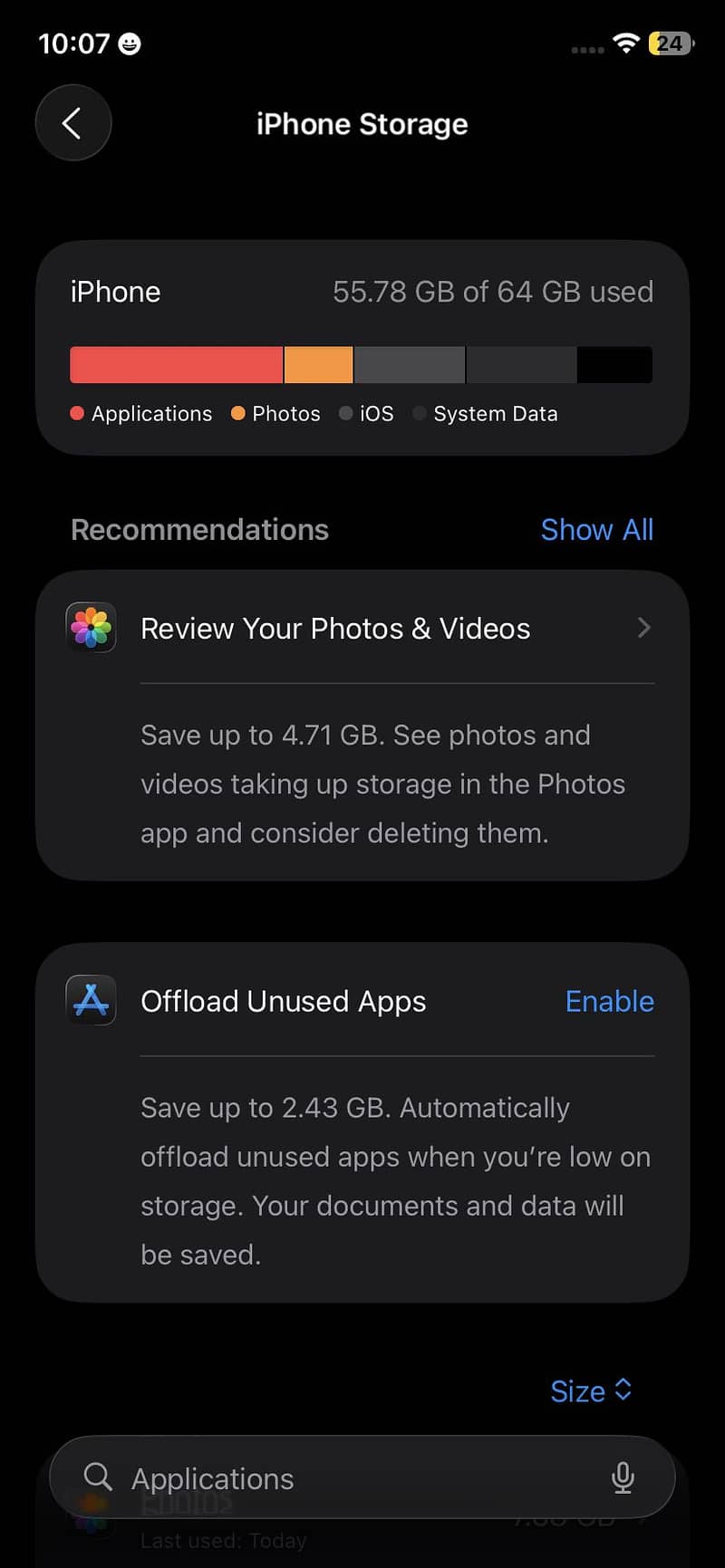725x1568 pixels.
Task: Tap the App Store icon beside Offload Unused Apps
Action: coord(91,1001)
